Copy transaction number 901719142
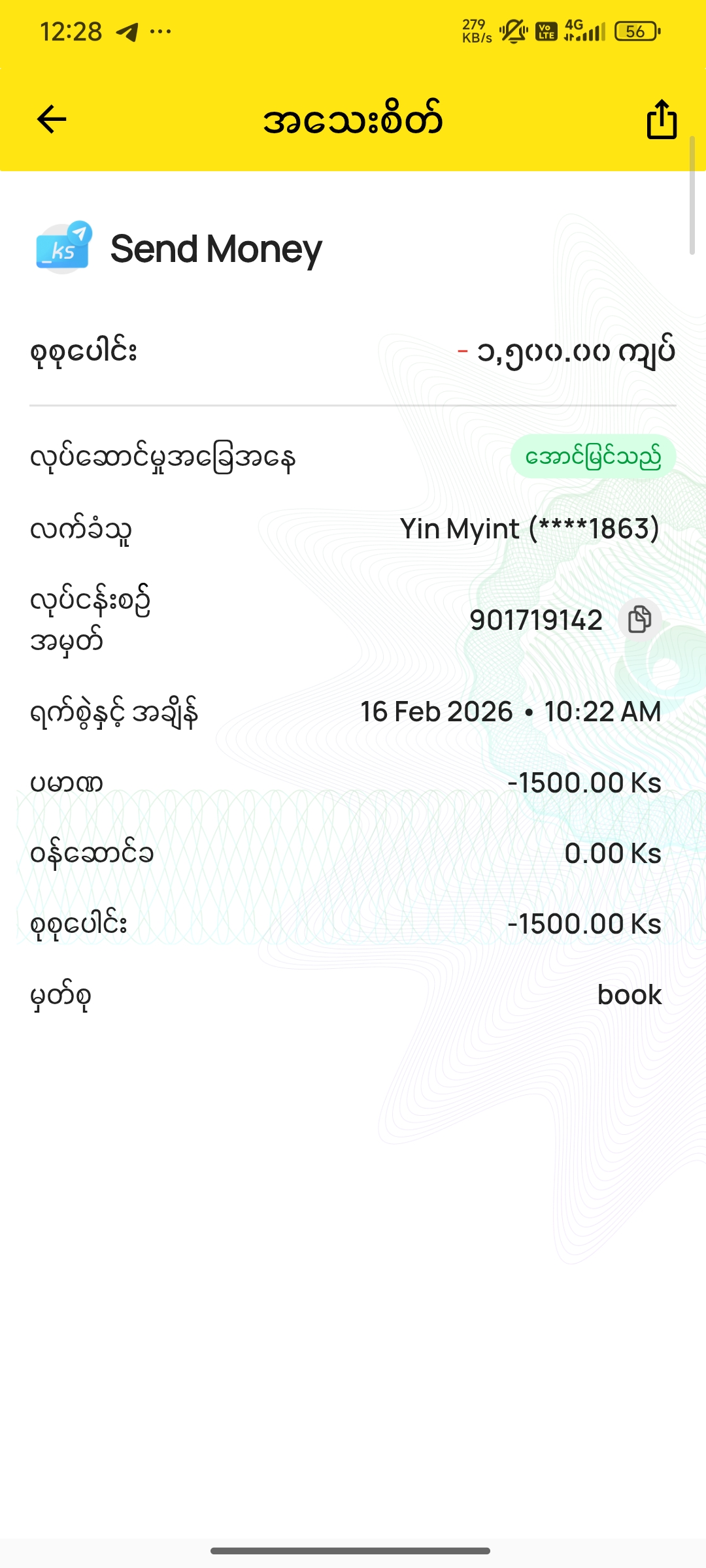This screenshot has width=706, height=1568. pos(640,619)
